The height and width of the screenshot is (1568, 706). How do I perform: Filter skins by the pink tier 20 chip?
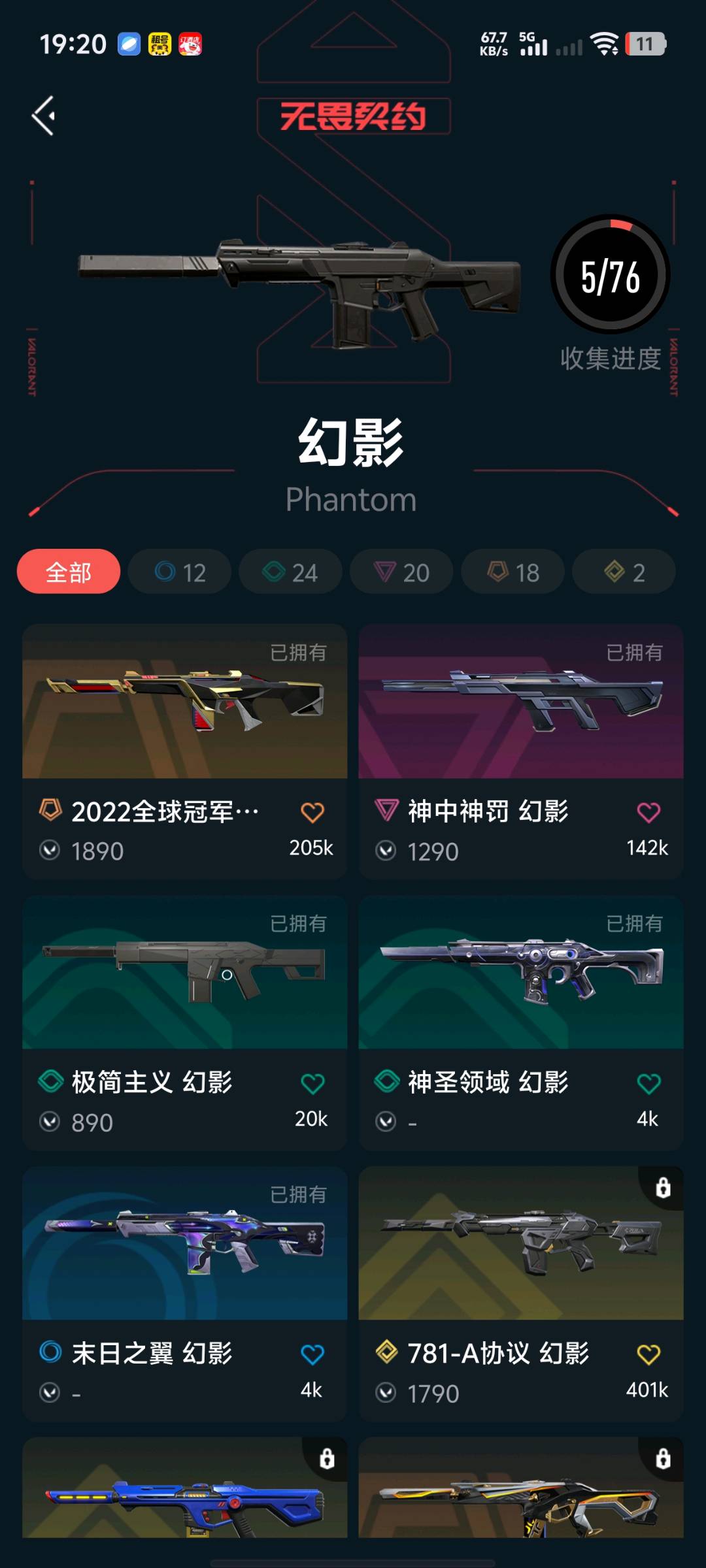[x=401, y=572]
